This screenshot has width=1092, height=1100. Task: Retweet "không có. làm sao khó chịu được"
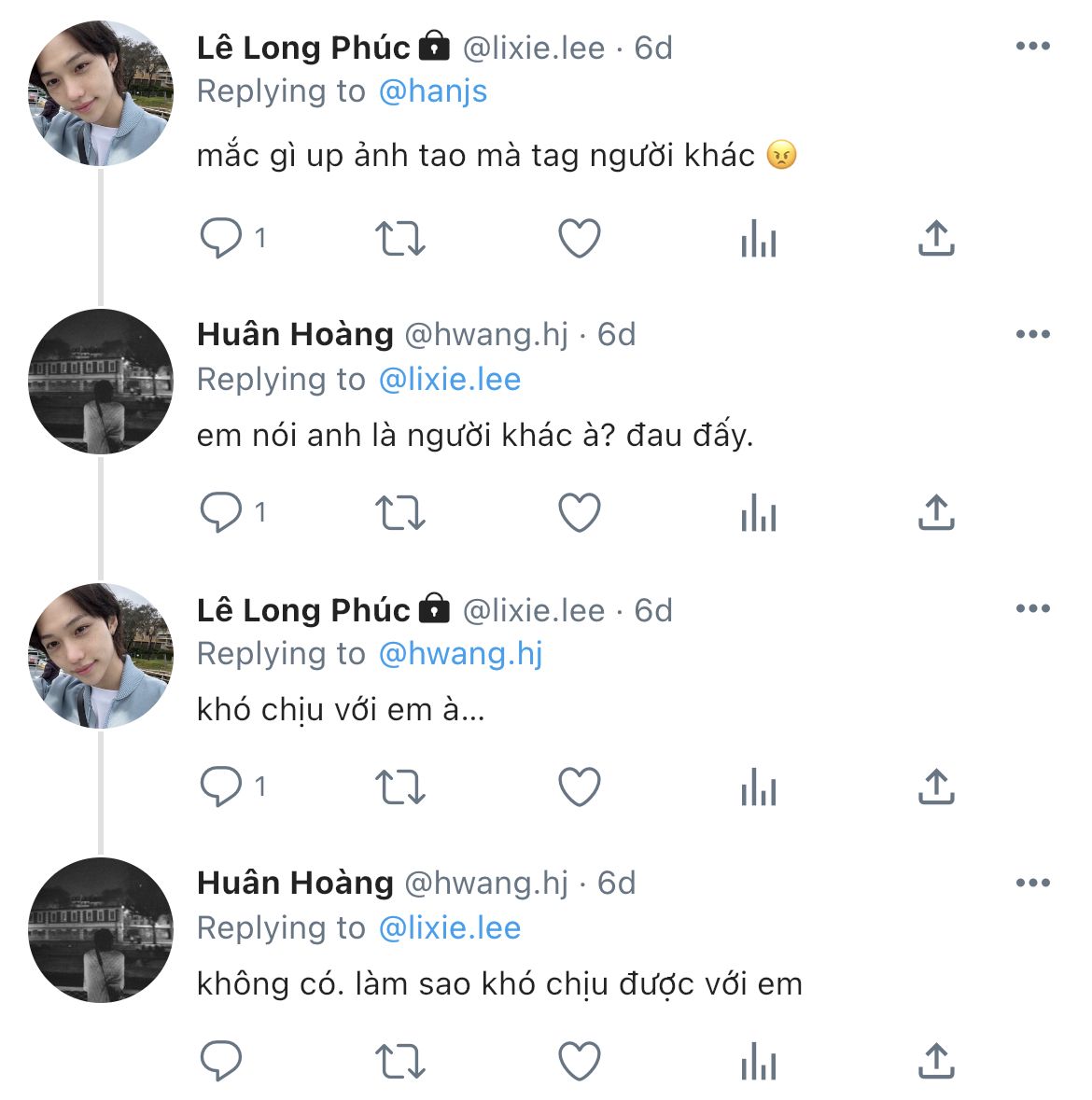coord(399,1062)
